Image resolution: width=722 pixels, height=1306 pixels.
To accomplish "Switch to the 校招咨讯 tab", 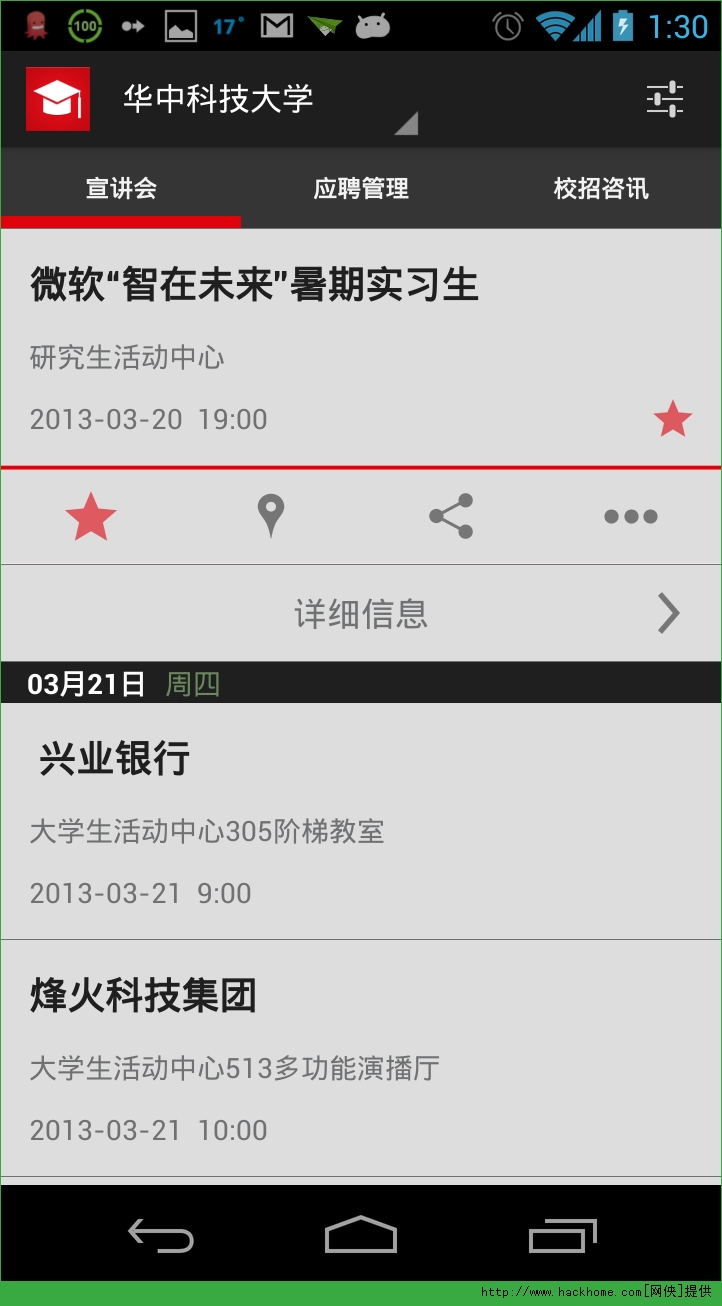I will coord(601,188).
